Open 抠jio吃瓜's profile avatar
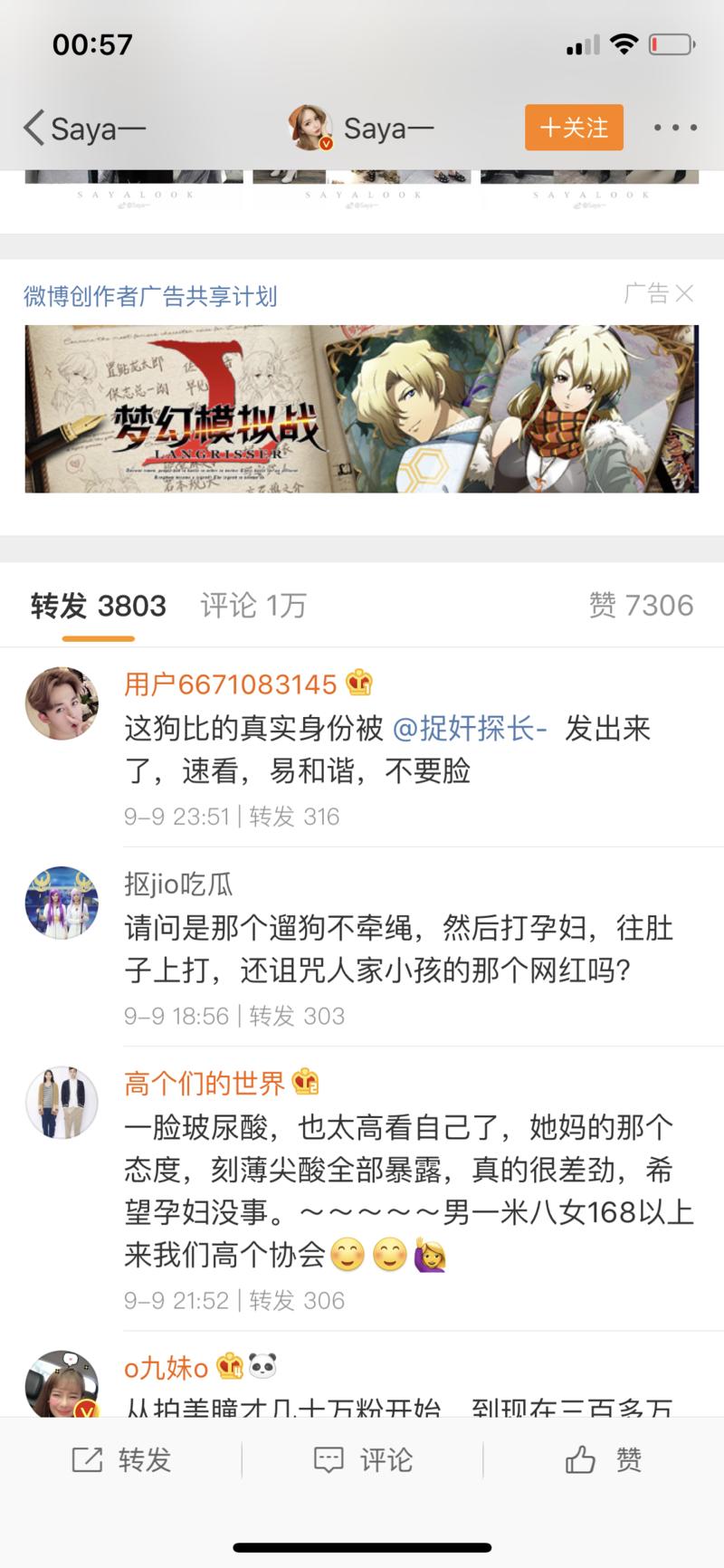 (62, 902)
